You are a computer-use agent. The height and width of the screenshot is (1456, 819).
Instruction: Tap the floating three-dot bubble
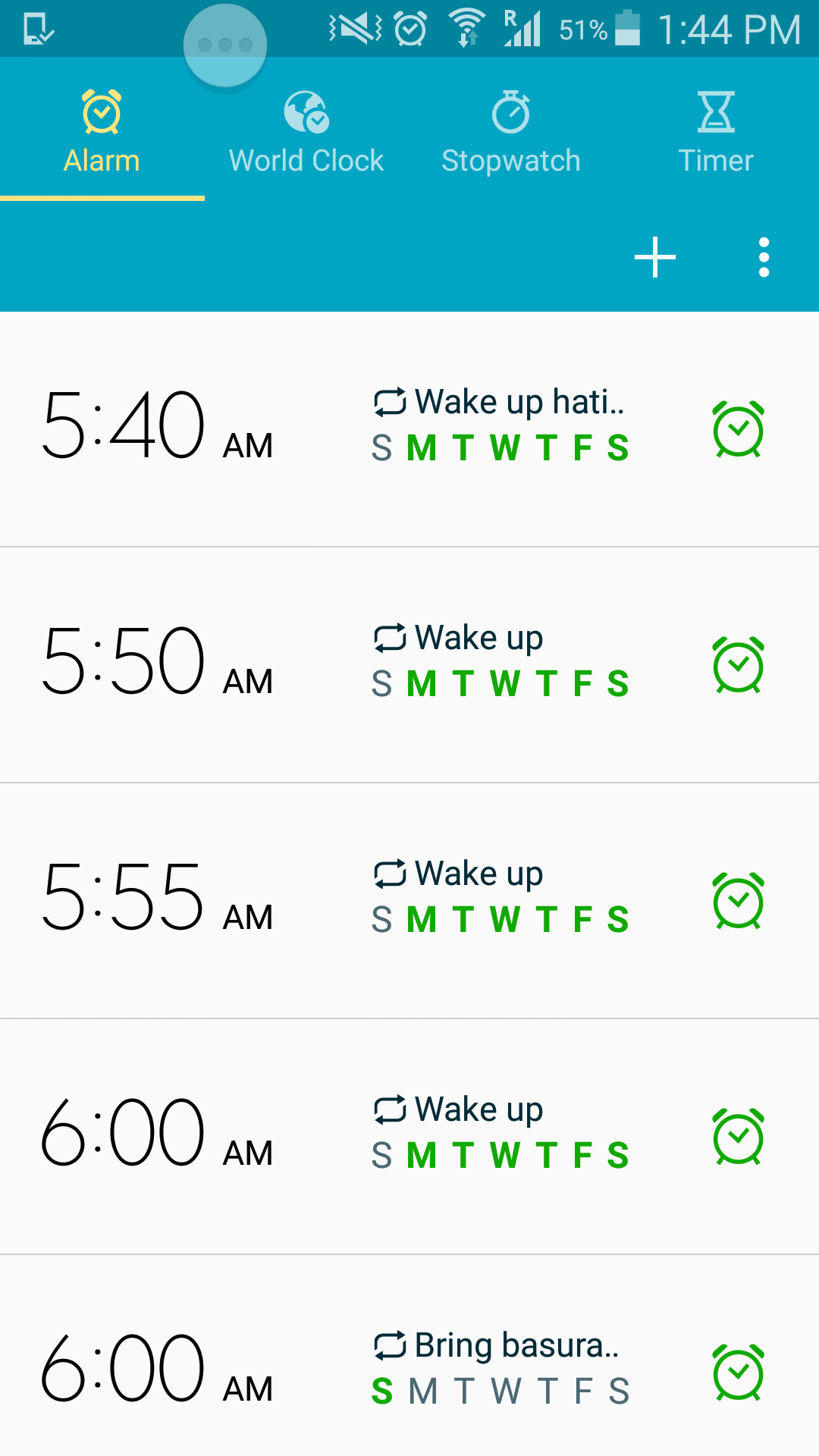click(225, 45)
